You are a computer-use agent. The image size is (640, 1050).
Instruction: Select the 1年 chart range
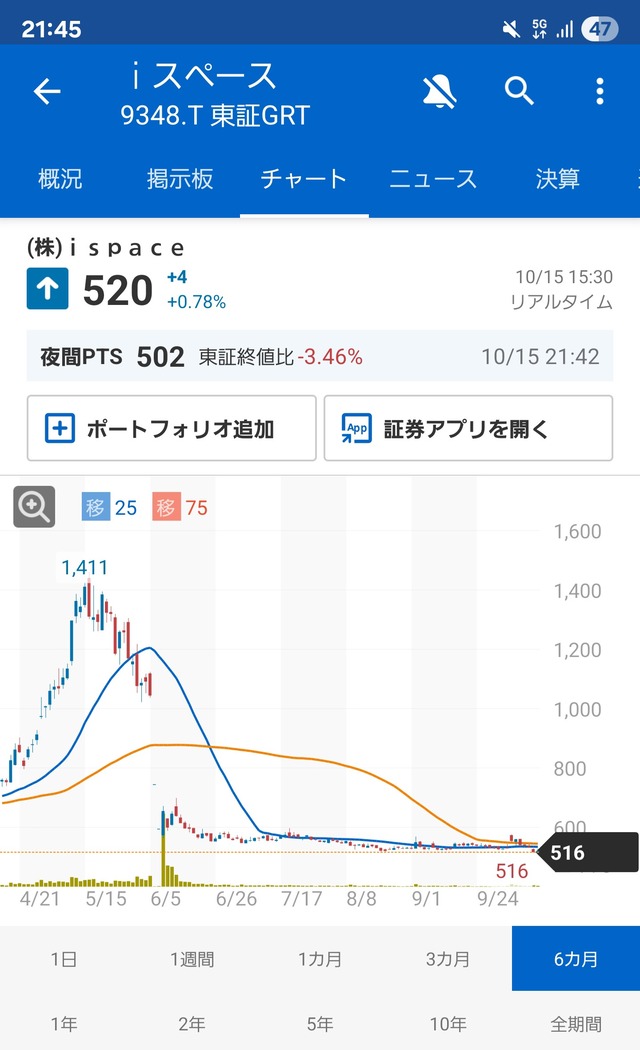click(x=64, y=1023)
